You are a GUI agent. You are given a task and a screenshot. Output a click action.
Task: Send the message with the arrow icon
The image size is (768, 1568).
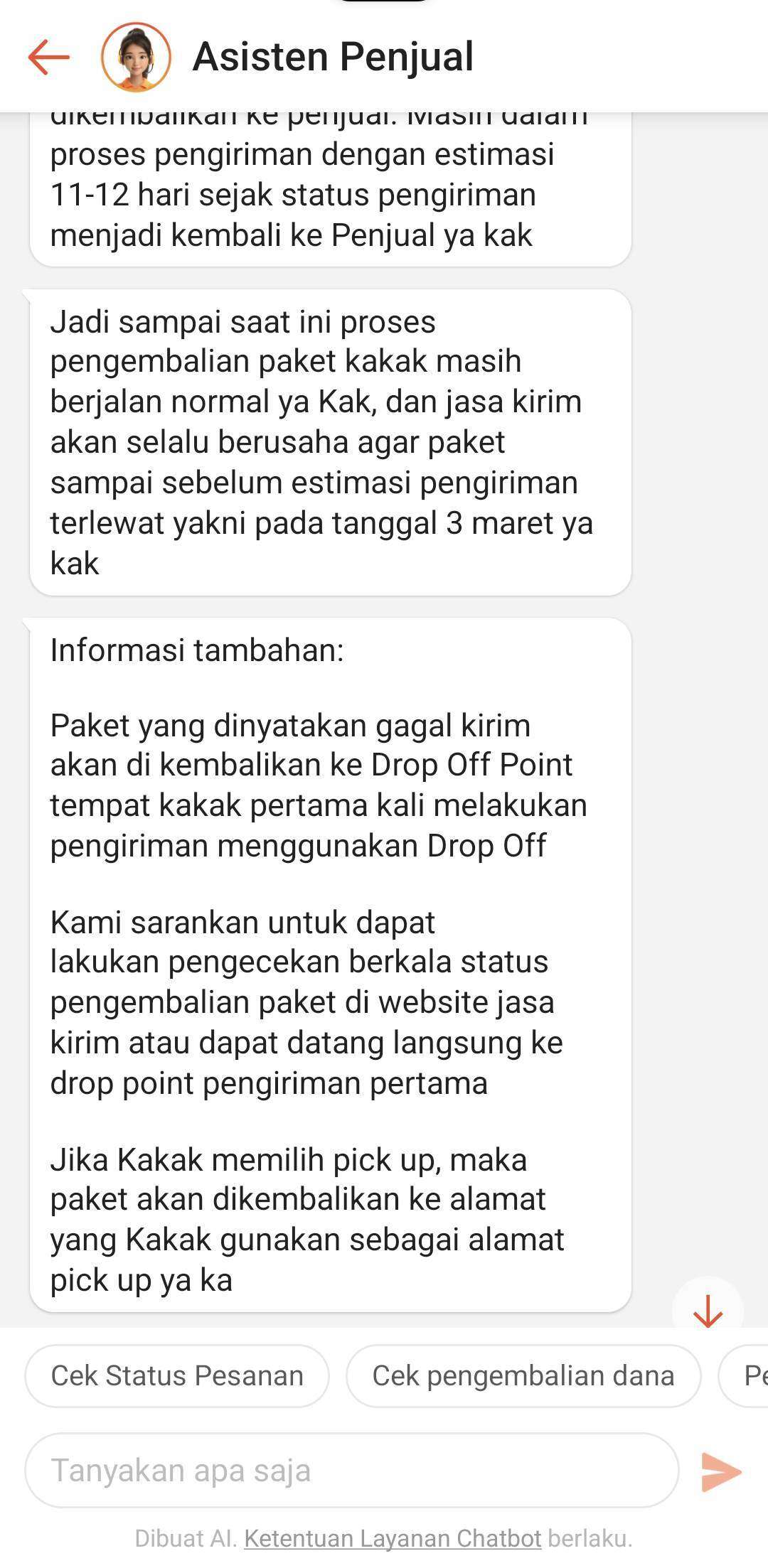click(720, 1471)
